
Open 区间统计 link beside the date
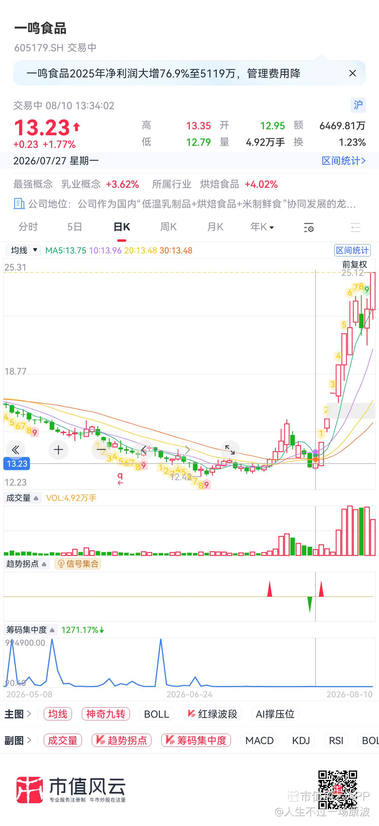[x=344, y=161]
